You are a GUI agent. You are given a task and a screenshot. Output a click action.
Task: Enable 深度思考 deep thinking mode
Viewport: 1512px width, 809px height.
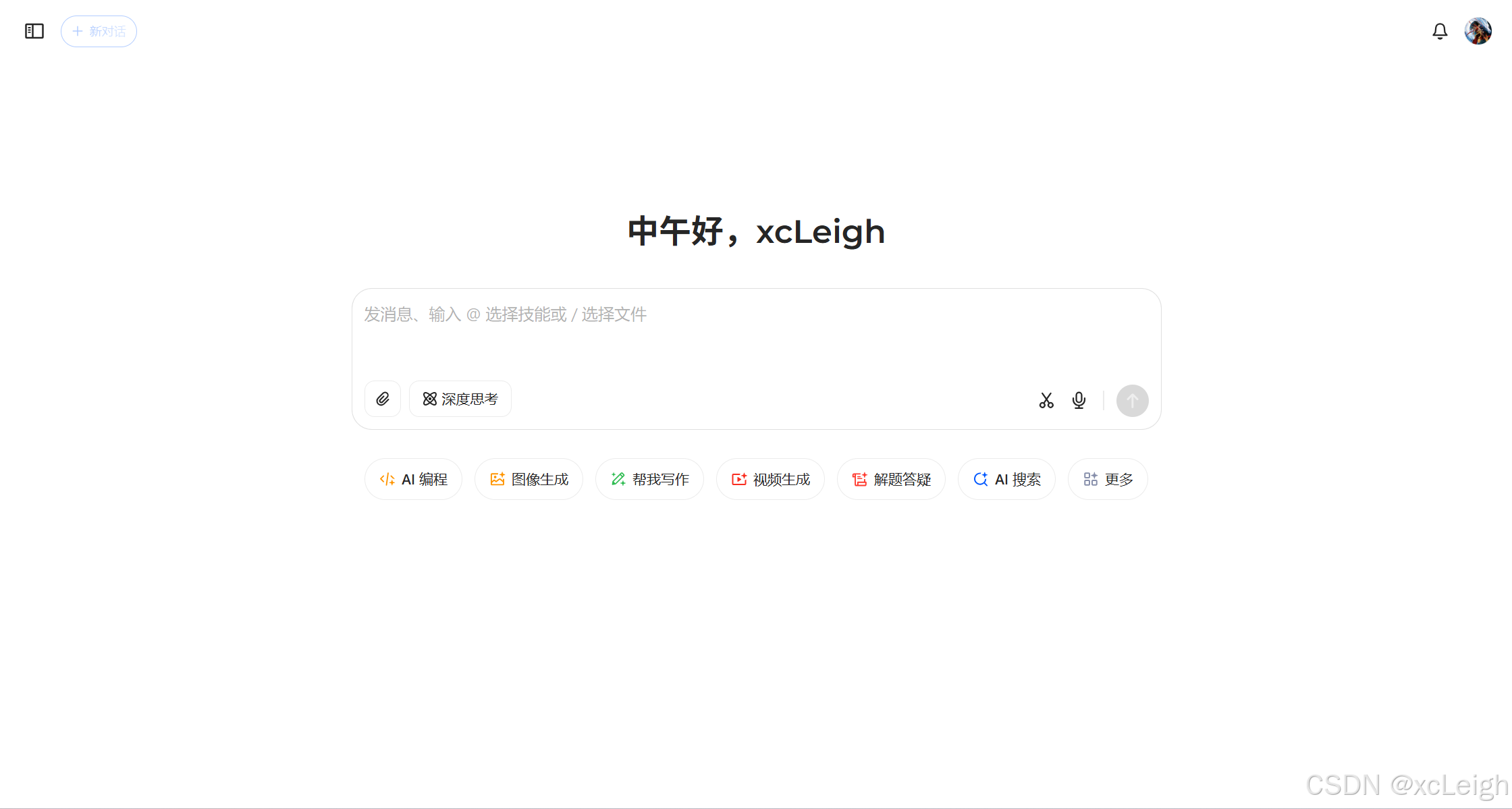click(x=460, y=399)
